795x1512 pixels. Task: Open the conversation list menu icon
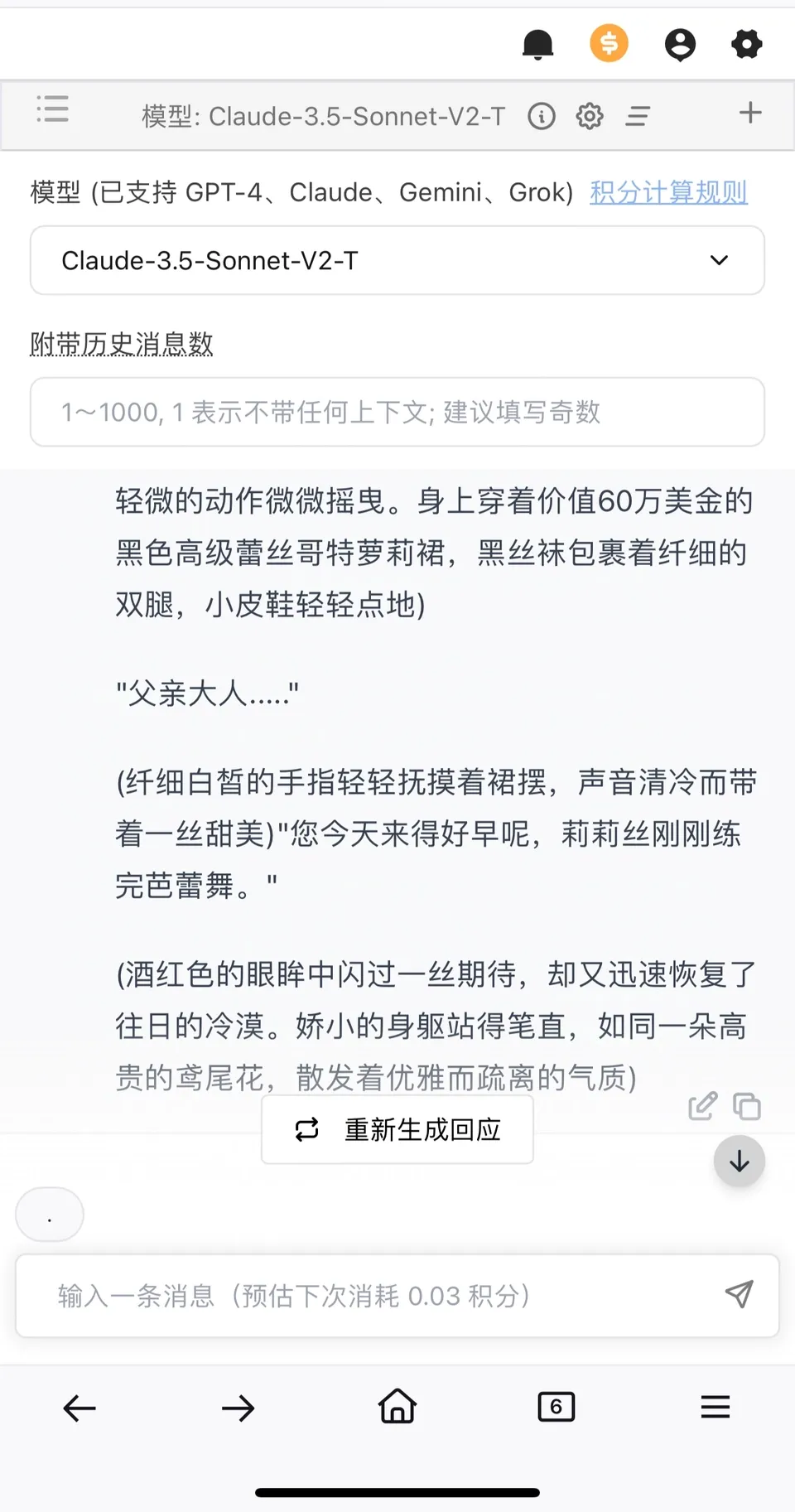(53, 109)
